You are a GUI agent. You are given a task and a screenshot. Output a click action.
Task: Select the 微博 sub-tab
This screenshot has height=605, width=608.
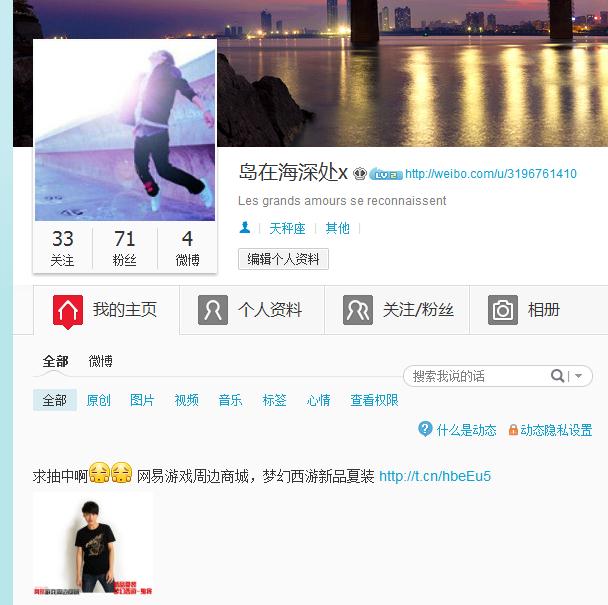pos(100,361)
